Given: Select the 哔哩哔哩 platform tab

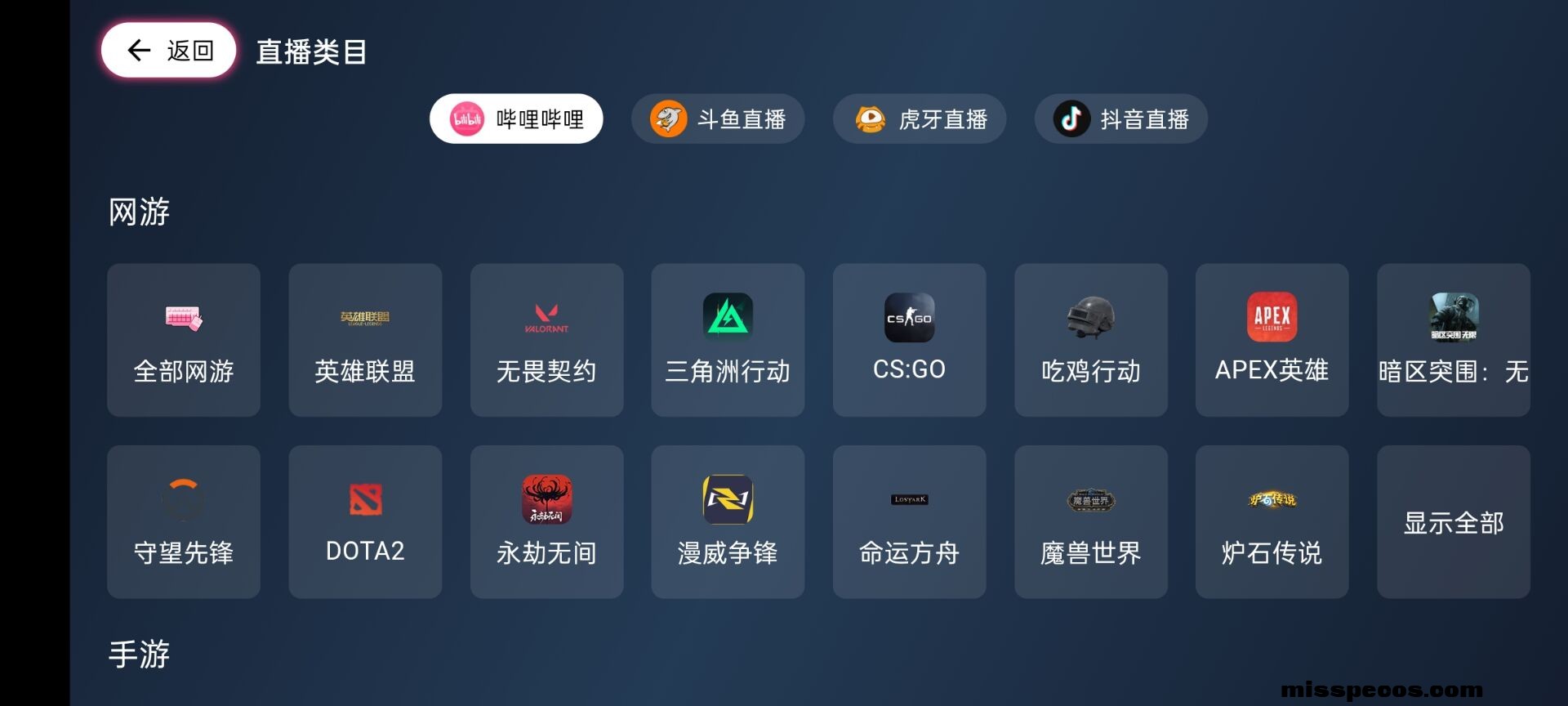Looking at the screenshot, I should pyautogui.click(x=516, y=119).
